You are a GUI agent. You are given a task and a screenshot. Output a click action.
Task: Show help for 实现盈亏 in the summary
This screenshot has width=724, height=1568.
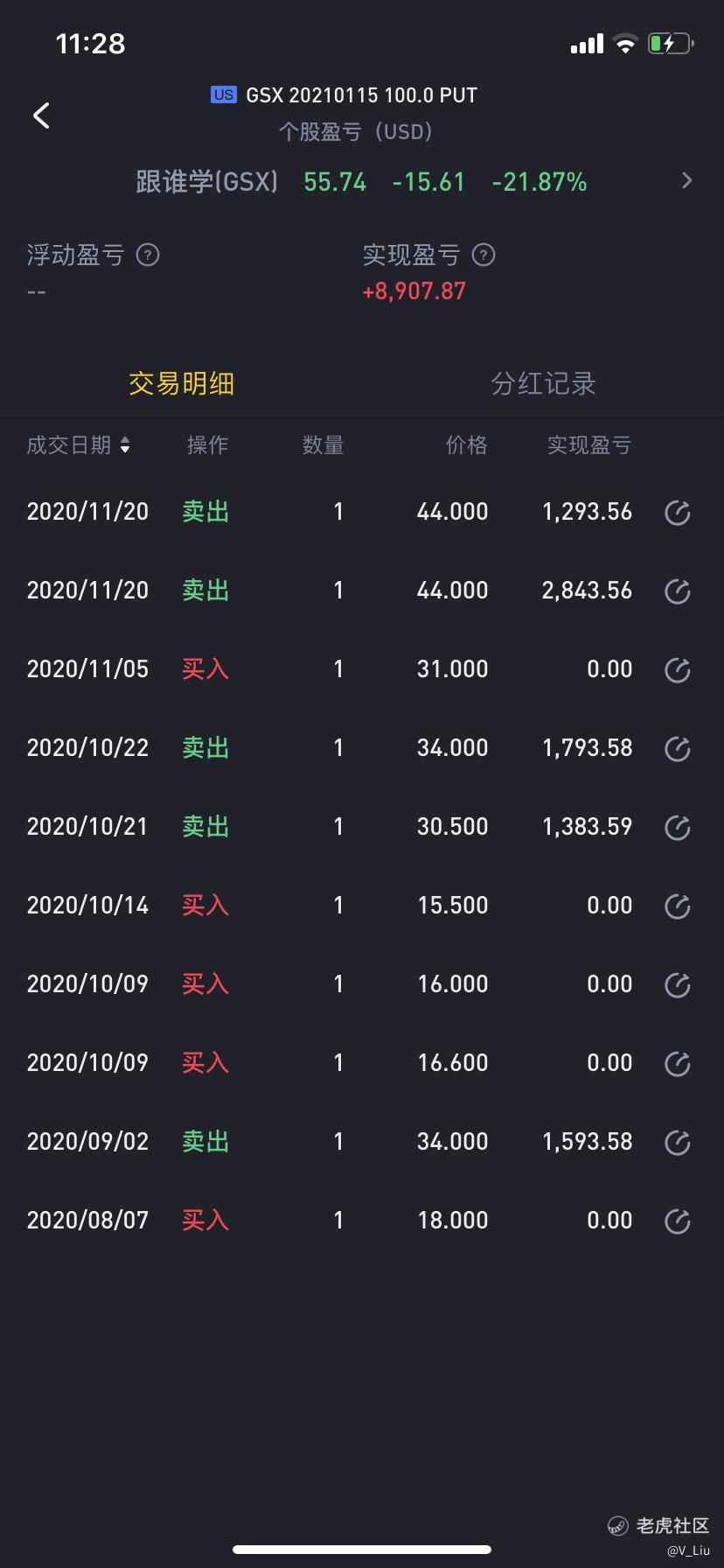click(x=484, y=255)
